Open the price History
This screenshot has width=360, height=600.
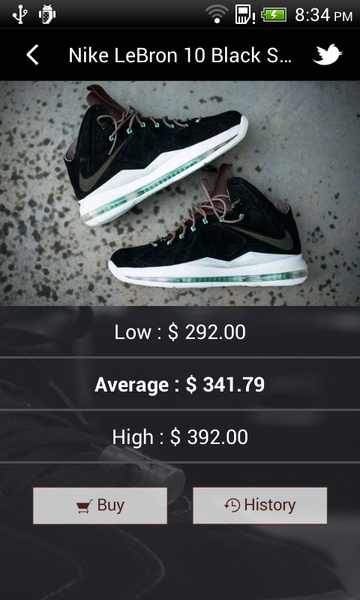click(260, 505)
